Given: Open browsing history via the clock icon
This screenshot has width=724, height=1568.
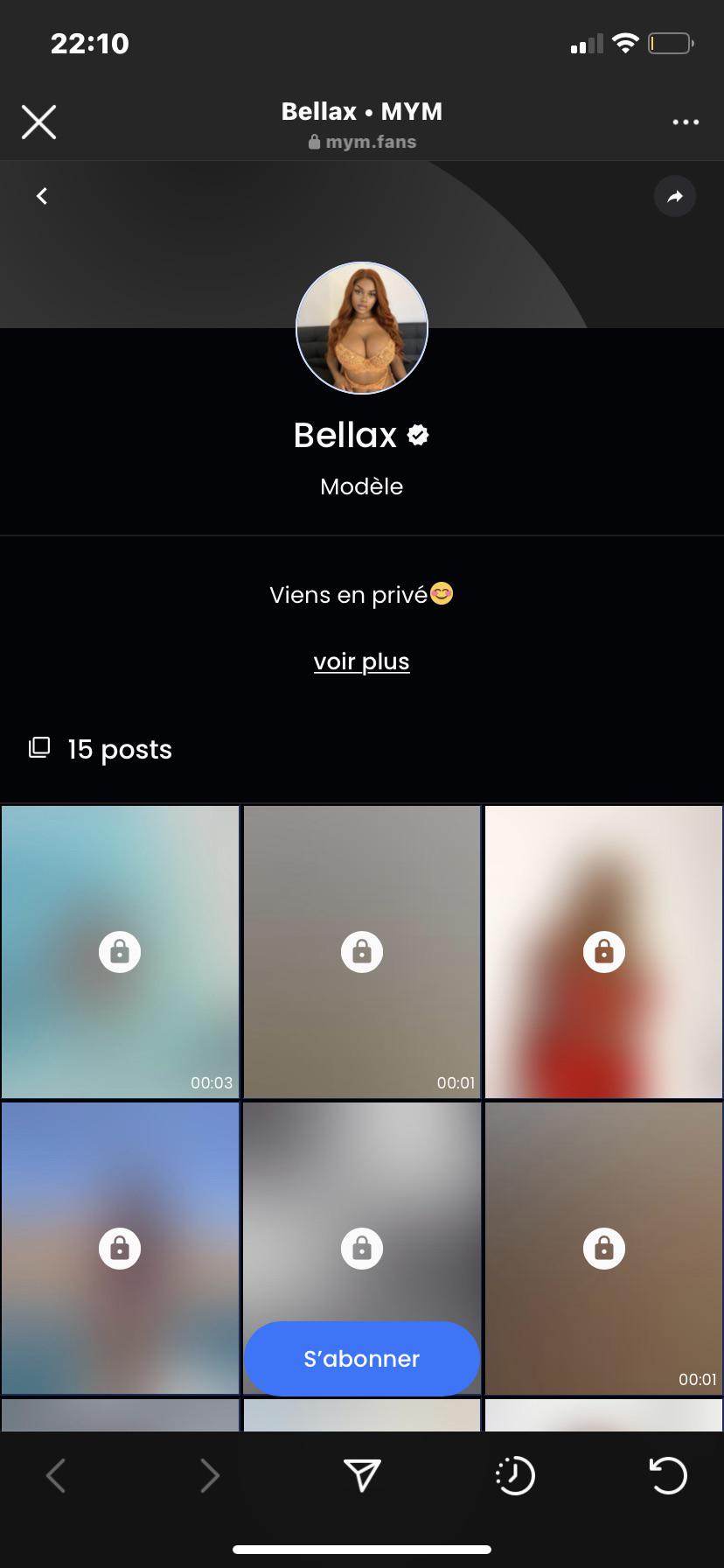Looking at the screenshot, I should (x=515, y=1475).
